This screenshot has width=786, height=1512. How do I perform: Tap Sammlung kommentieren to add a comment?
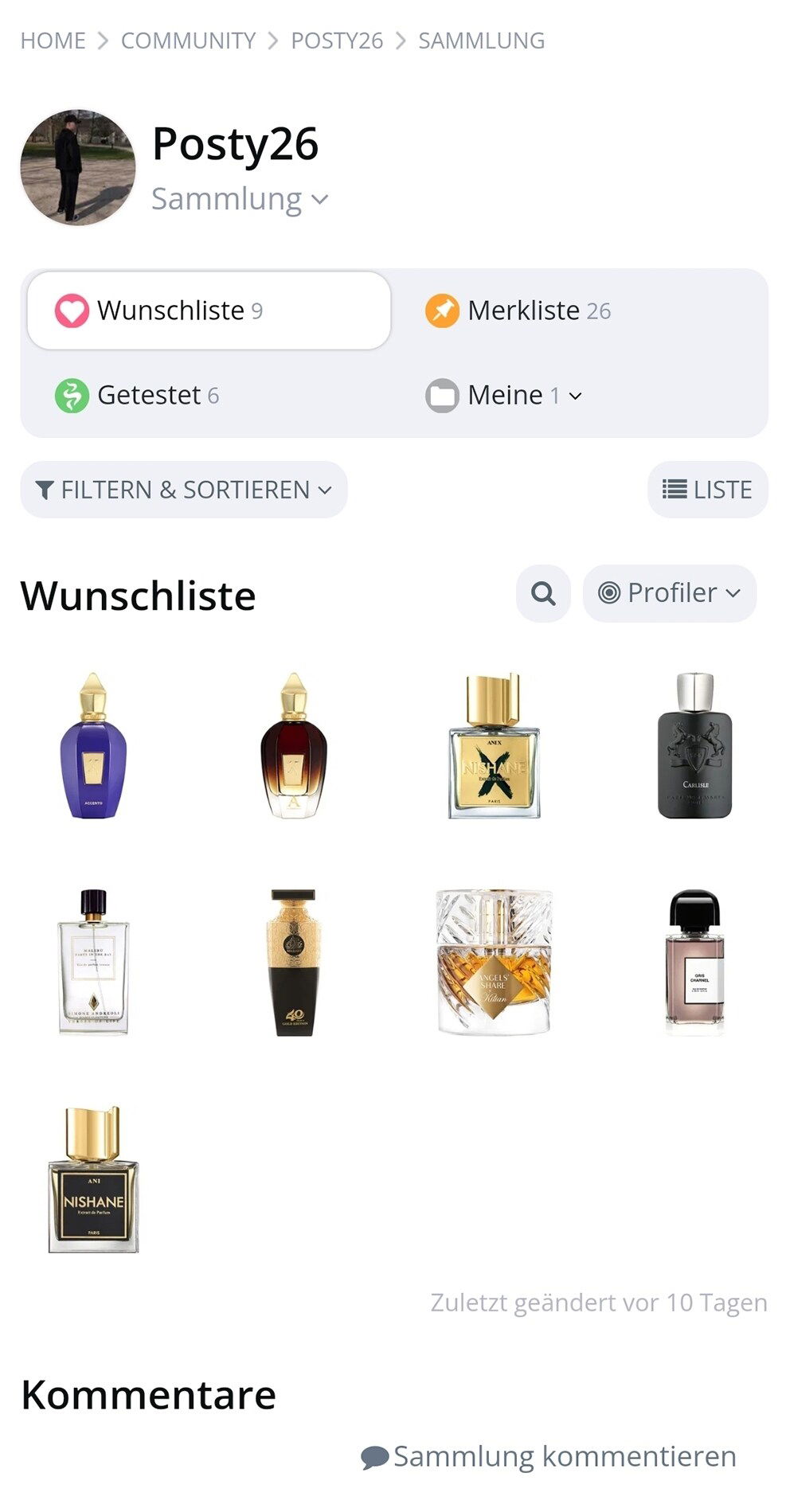[549, 1456]
